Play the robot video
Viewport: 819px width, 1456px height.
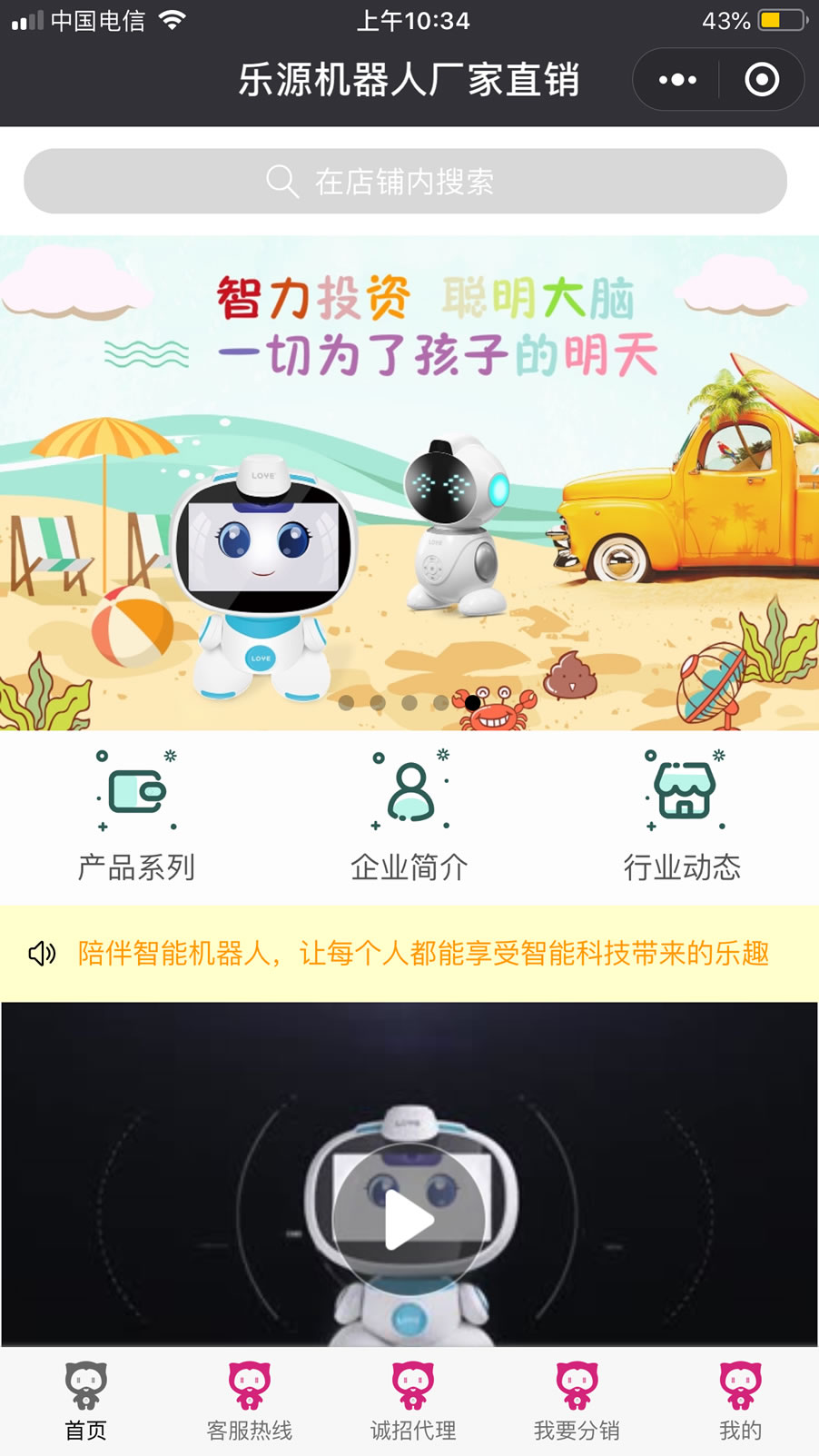(409, 1221)
